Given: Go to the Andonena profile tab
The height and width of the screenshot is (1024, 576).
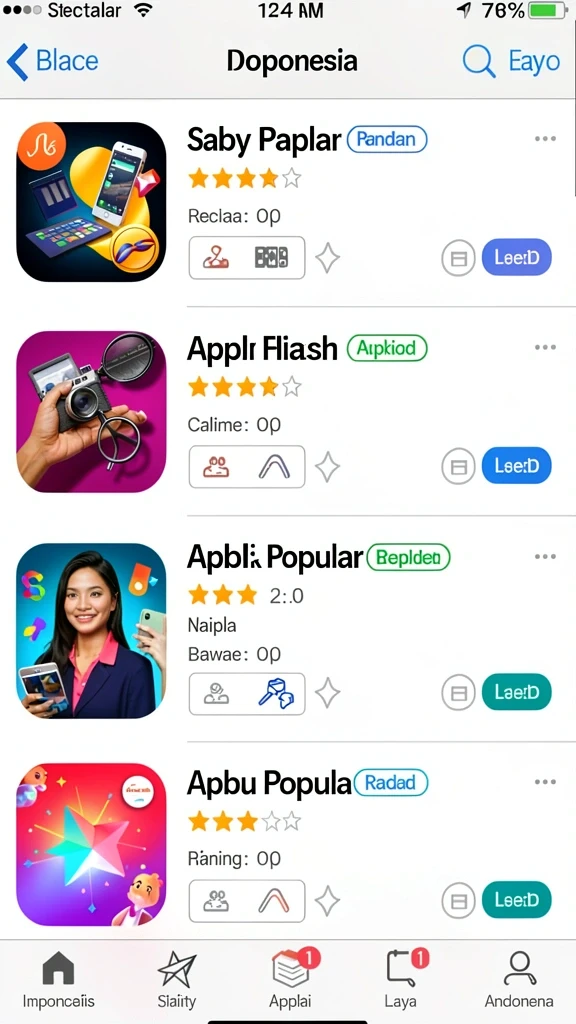Looking at the screenshot, I should [519, 980].
